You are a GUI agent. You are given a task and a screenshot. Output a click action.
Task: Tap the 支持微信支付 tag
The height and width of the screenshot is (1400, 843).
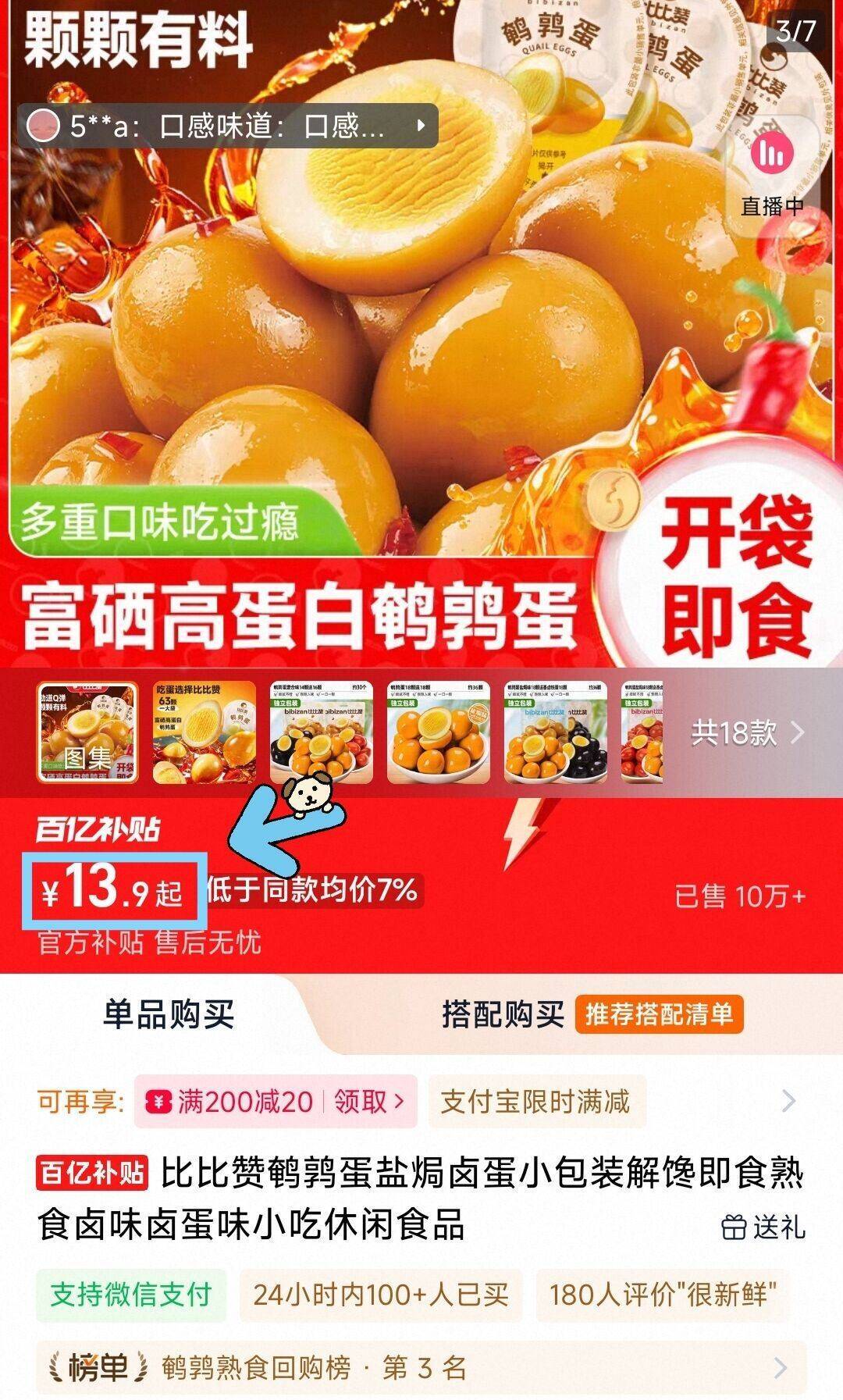[x=130, y=1294]
